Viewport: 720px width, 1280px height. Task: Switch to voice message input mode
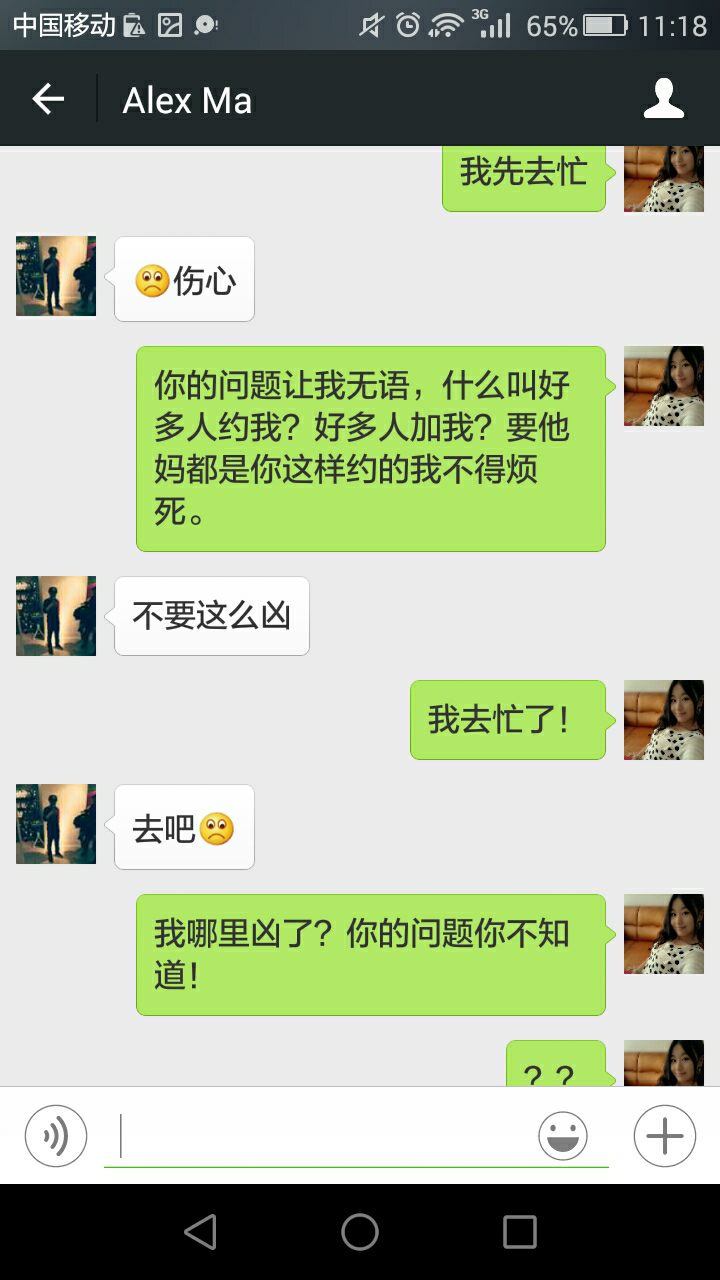coord(57,1135)
